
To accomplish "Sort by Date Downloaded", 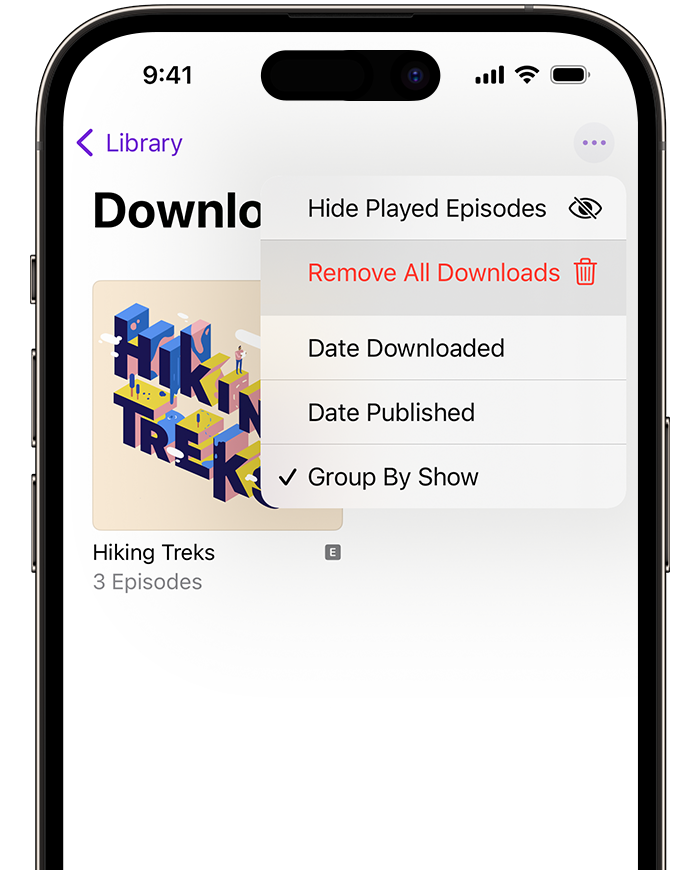I will [443, 348].
